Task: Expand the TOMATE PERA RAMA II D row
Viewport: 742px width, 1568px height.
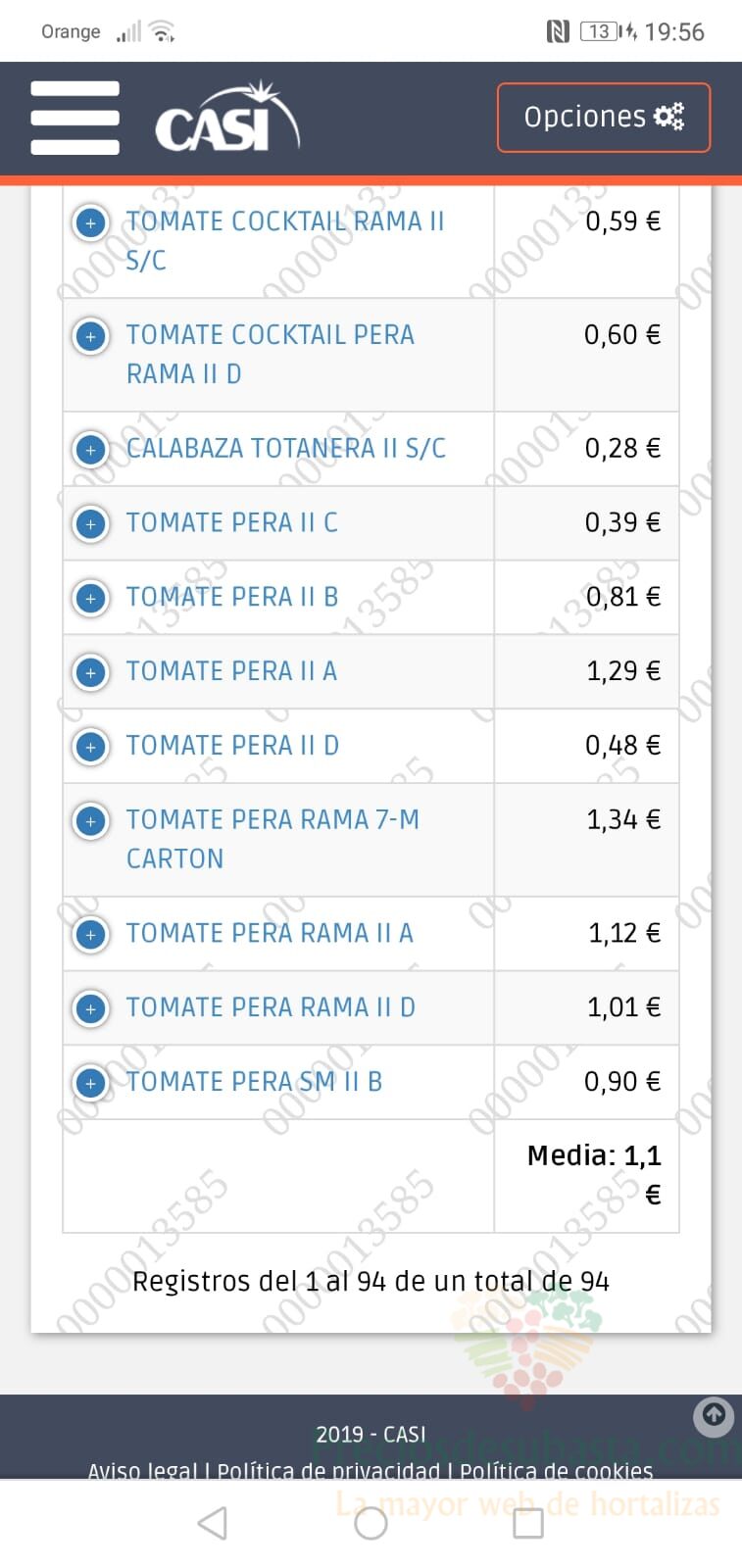Action: [91, 1008]
